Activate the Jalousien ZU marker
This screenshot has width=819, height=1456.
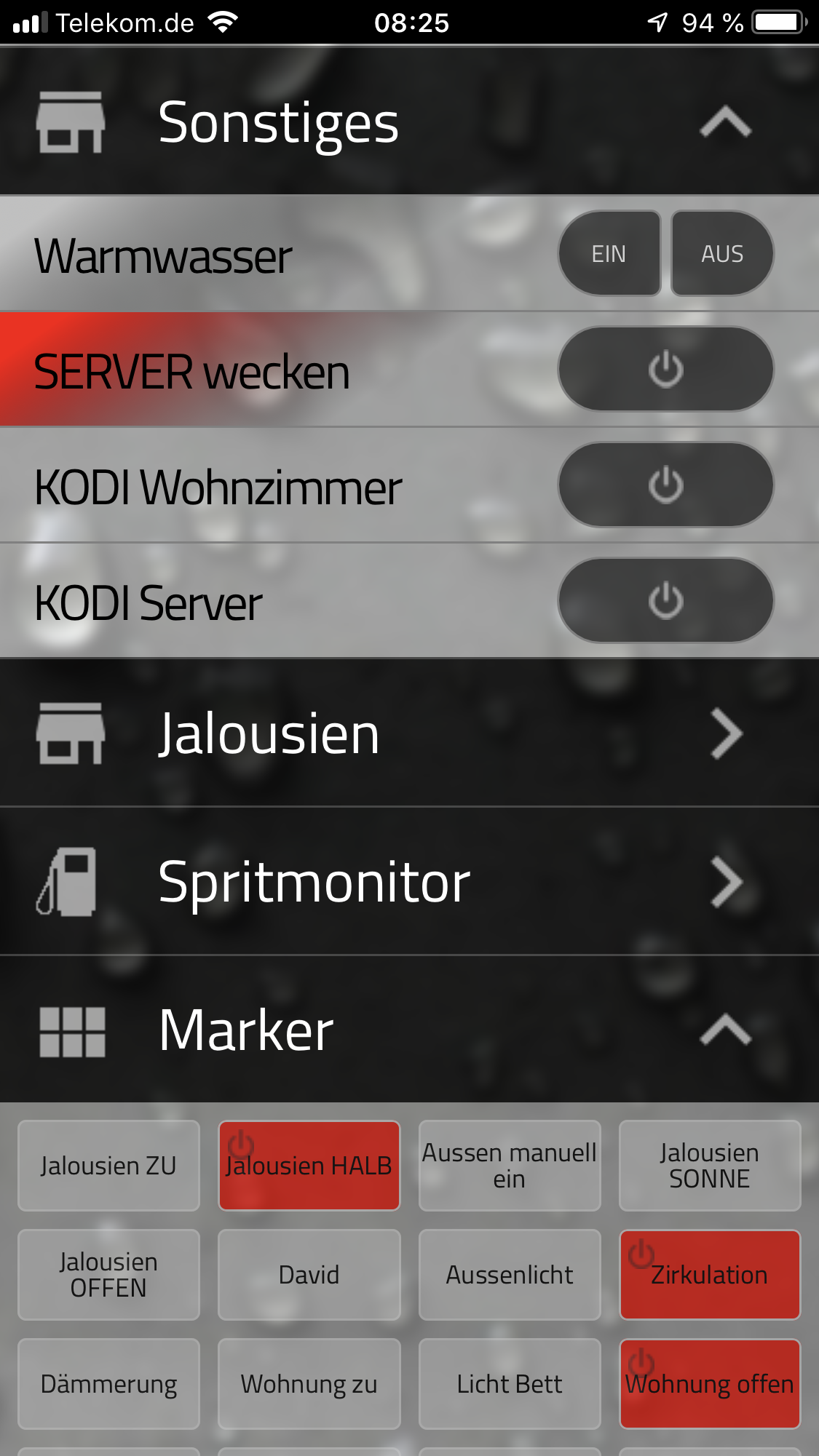tap(108, 1166)
